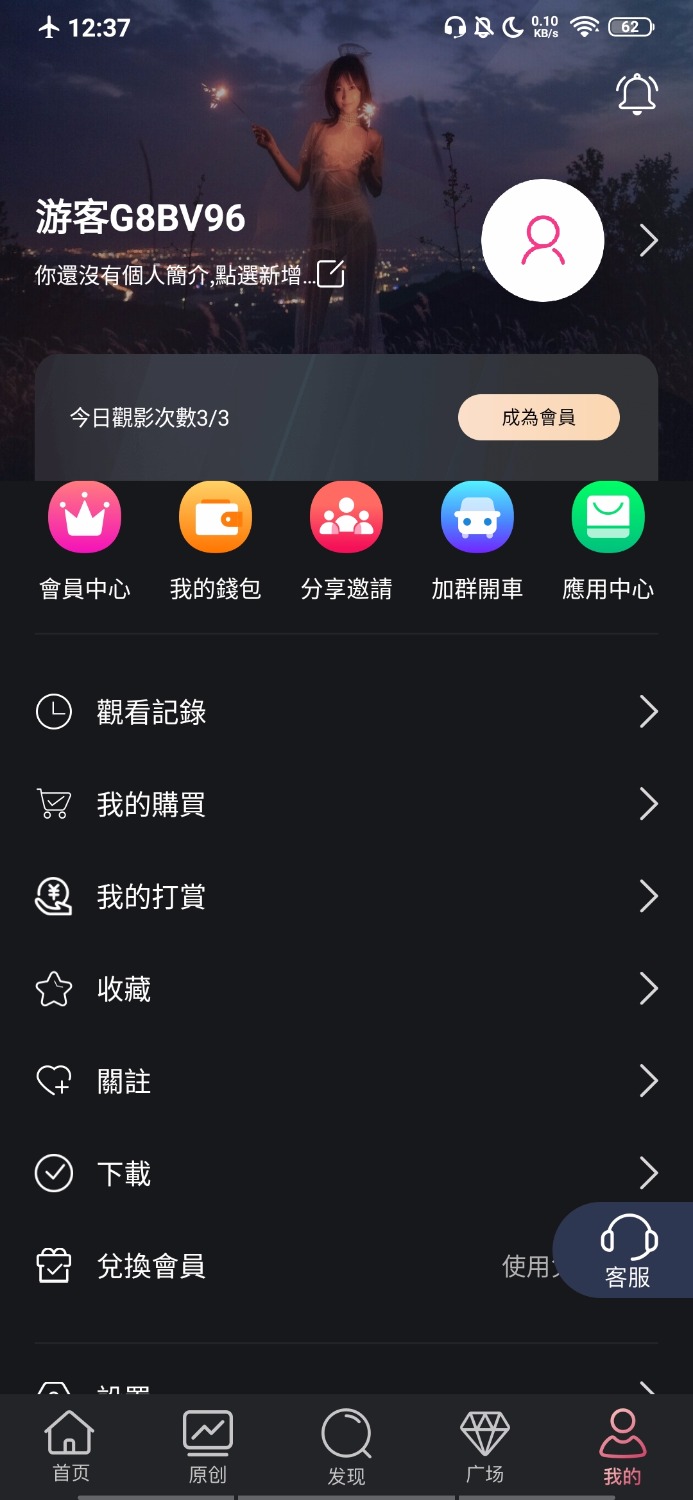Tap the profile avatar picture
The height and width of the screenshot is (1500, 693).
coord(542,240)
